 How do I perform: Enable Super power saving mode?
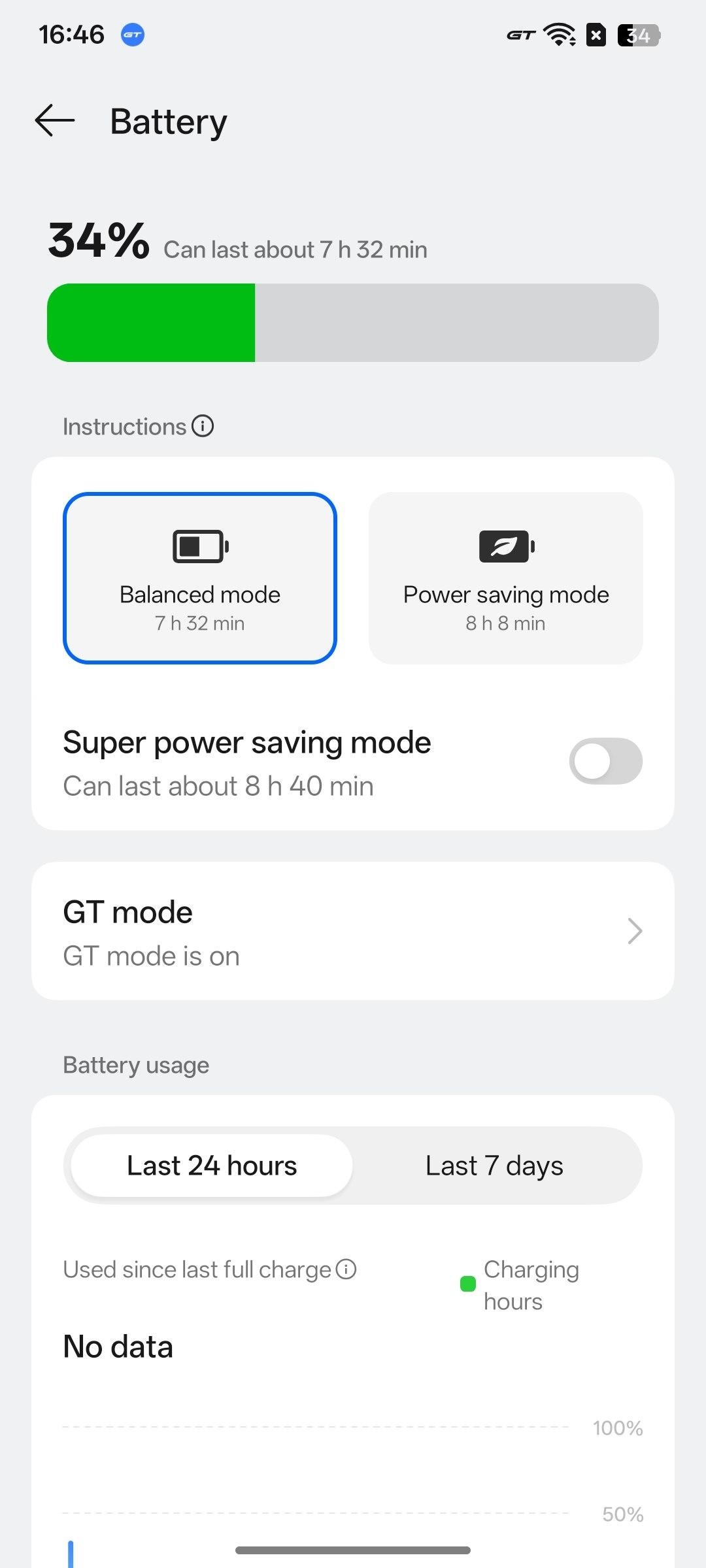pyautogui.click(x=605, y=761)
